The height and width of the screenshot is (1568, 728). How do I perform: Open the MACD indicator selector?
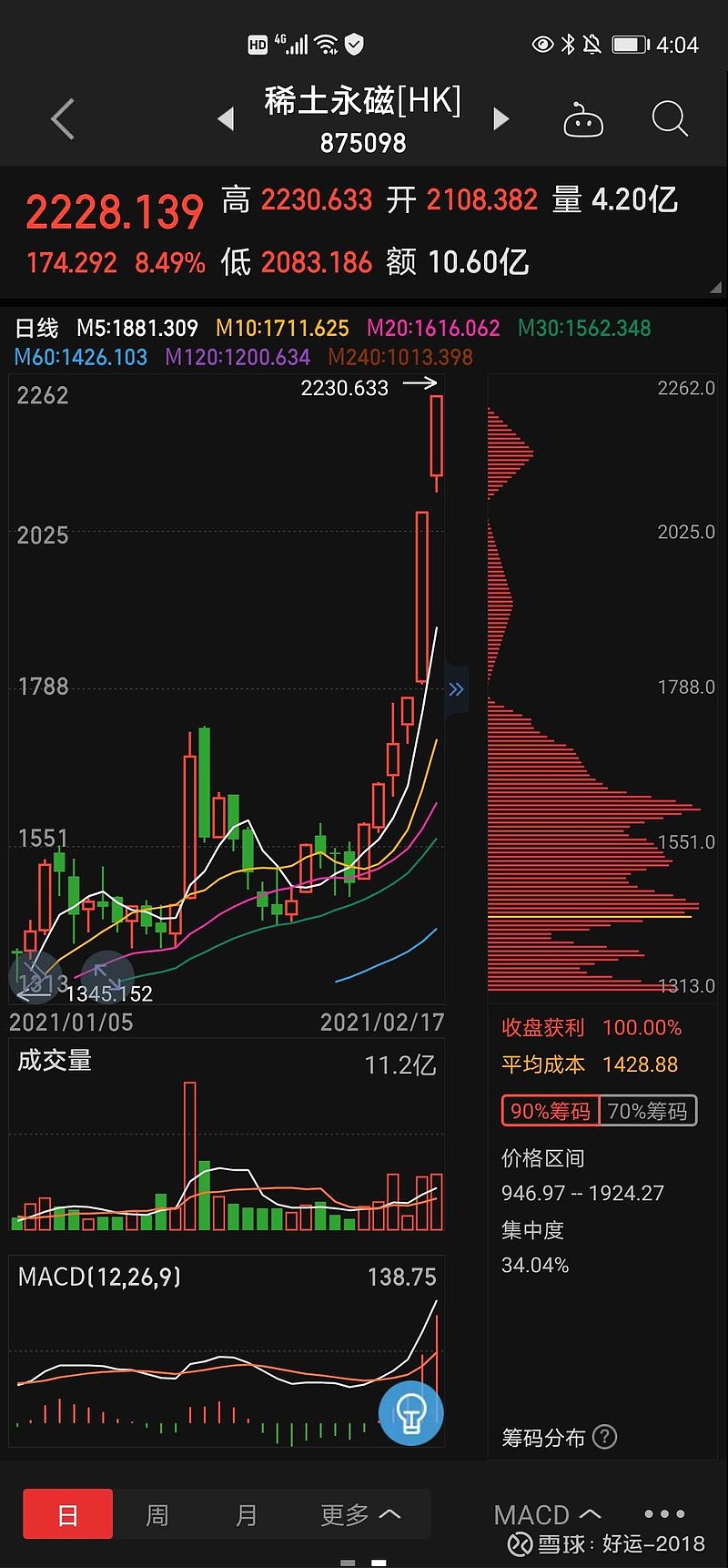(546, 1513)
